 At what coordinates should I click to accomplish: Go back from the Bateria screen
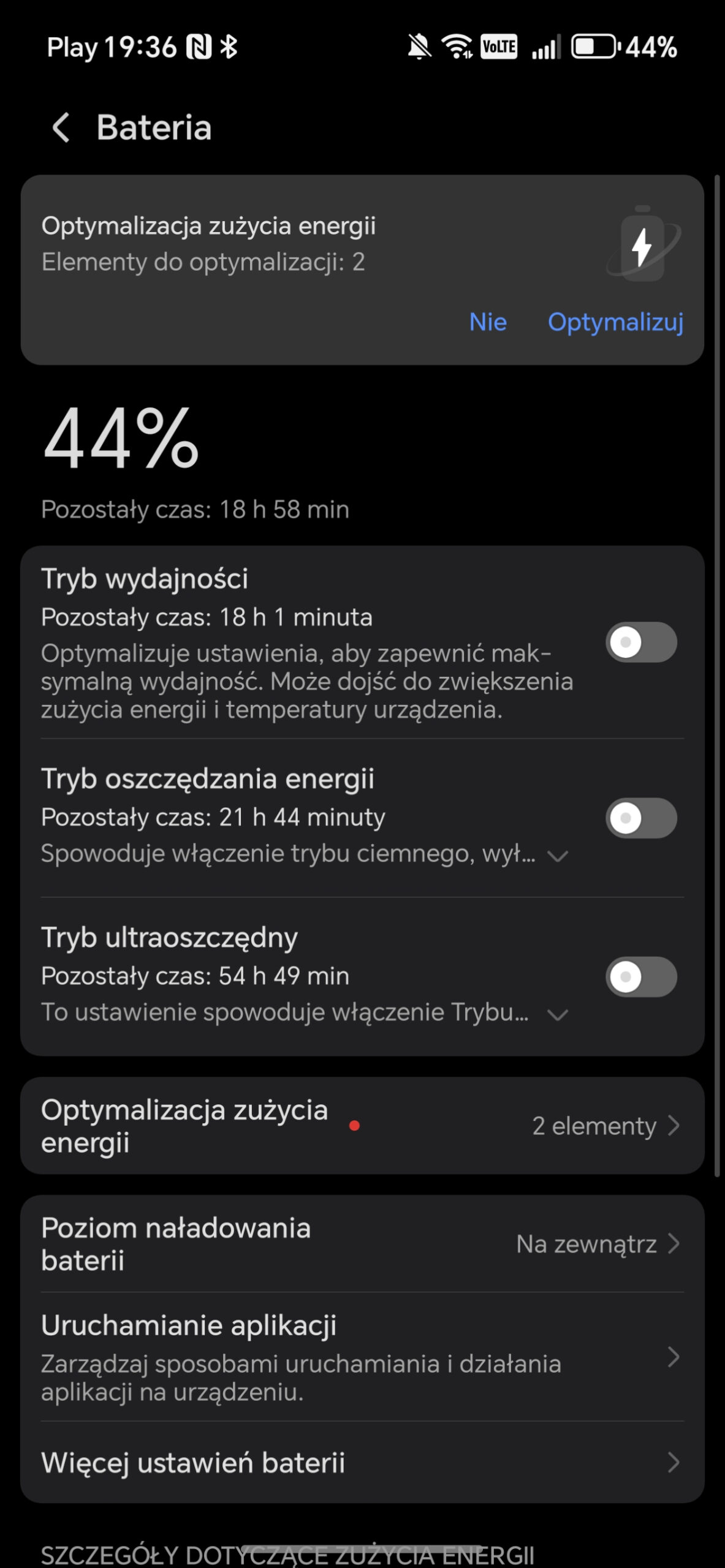point(61,127)
